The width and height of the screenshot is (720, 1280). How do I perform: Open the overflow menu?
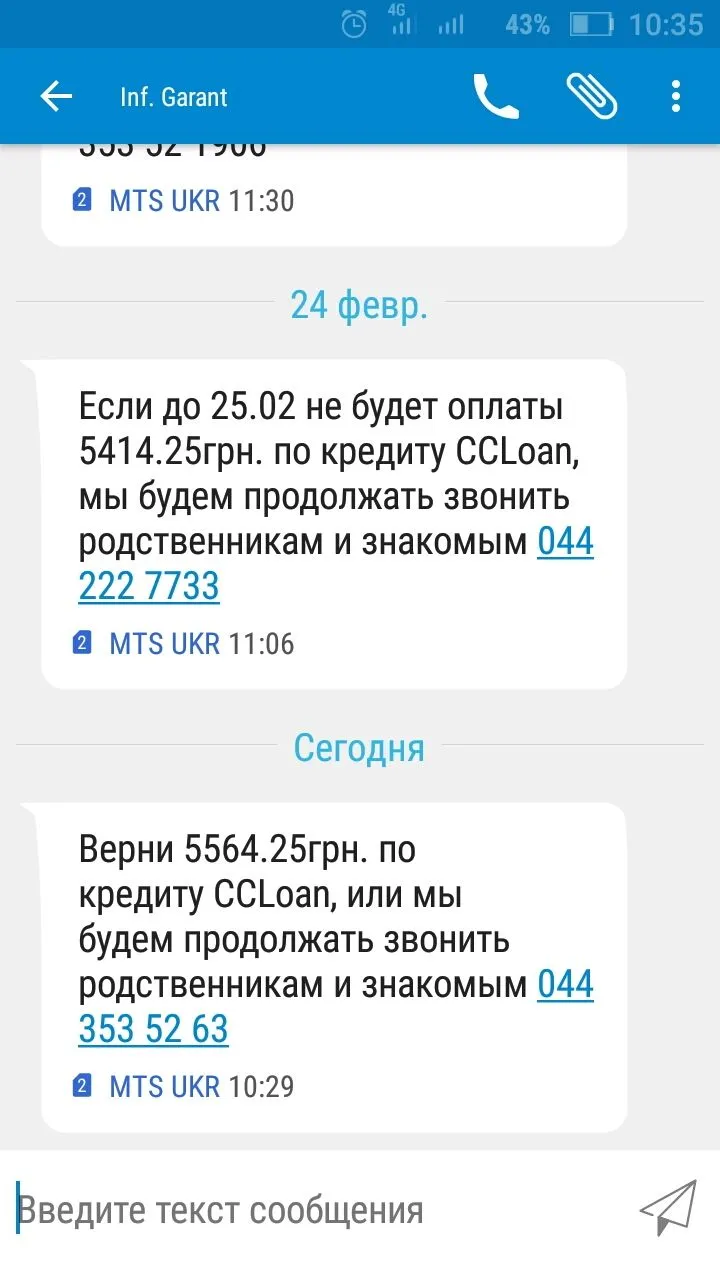pos(676,97)
